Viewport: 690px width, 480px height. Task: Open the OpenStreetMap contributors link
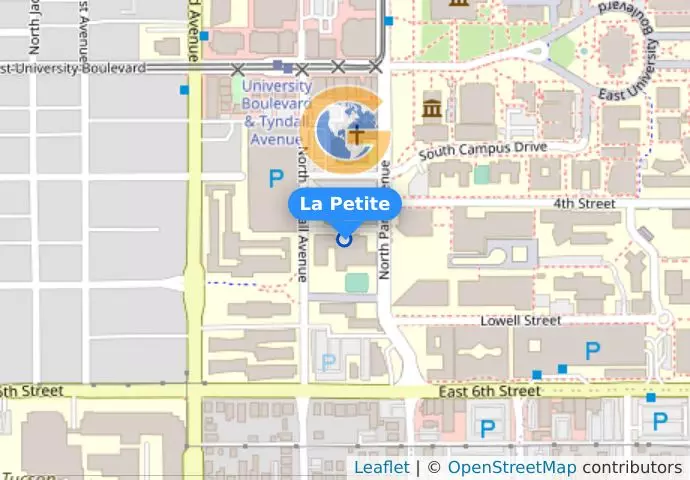[x=511, y=467]
